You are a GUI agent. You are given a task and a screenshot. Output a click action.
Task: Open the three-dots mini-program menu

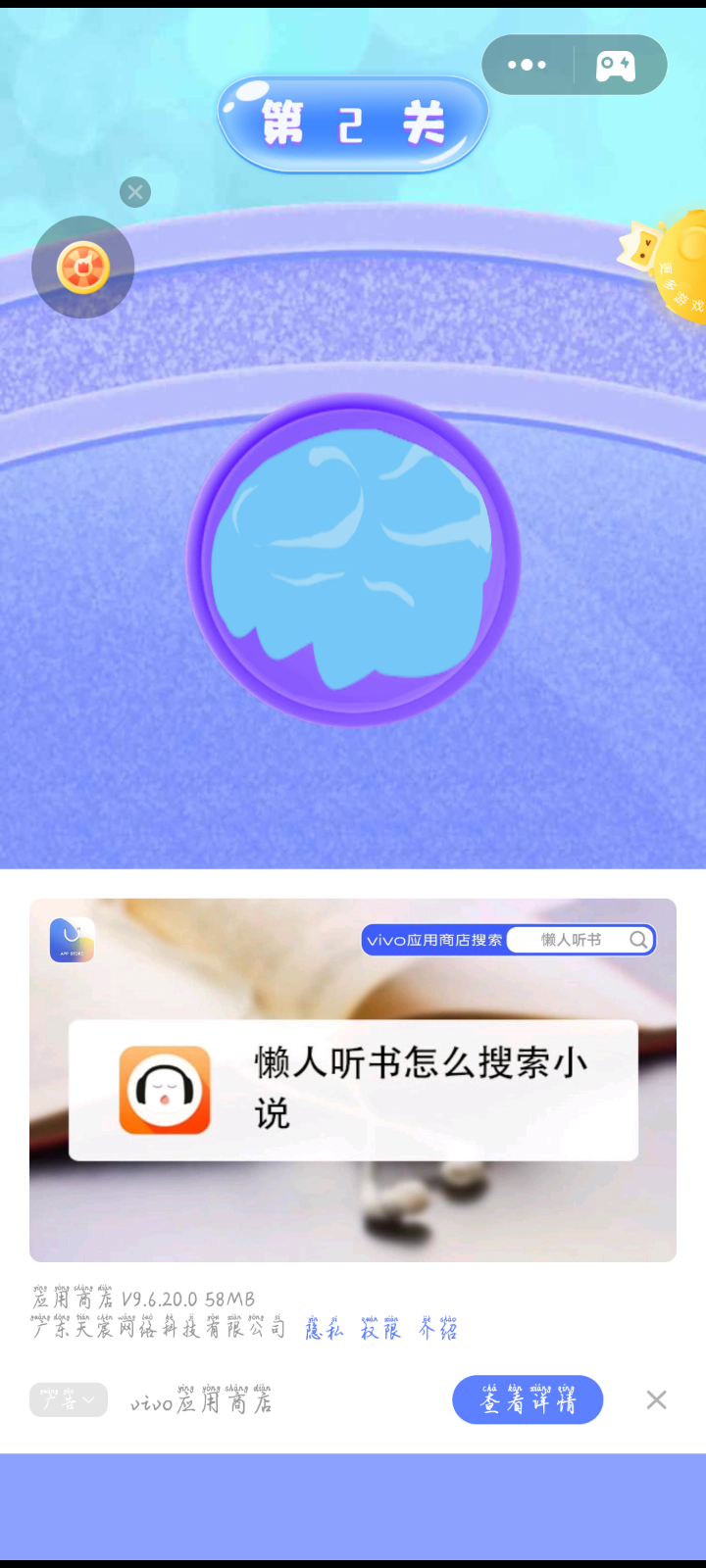[527, 65]
